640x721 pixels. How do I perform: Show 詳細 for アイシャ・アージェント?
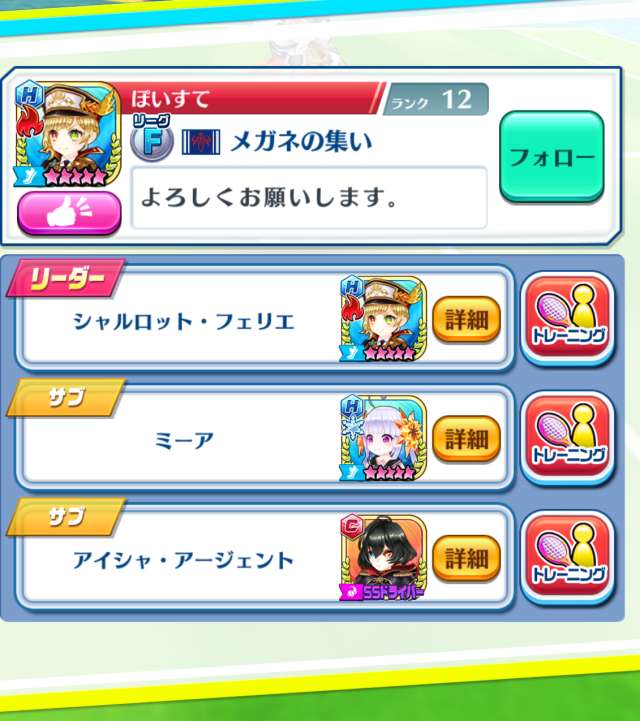[467, 558]
